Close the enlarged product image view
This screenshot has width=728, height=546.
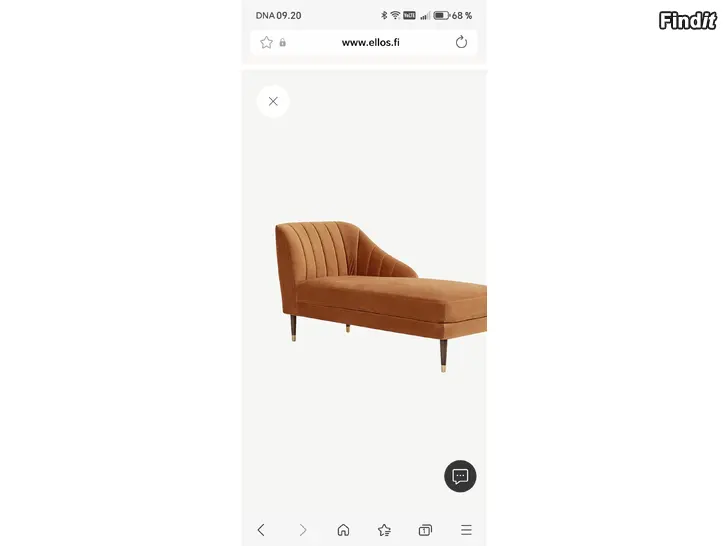pyautogui.click(x=273, y=101)
